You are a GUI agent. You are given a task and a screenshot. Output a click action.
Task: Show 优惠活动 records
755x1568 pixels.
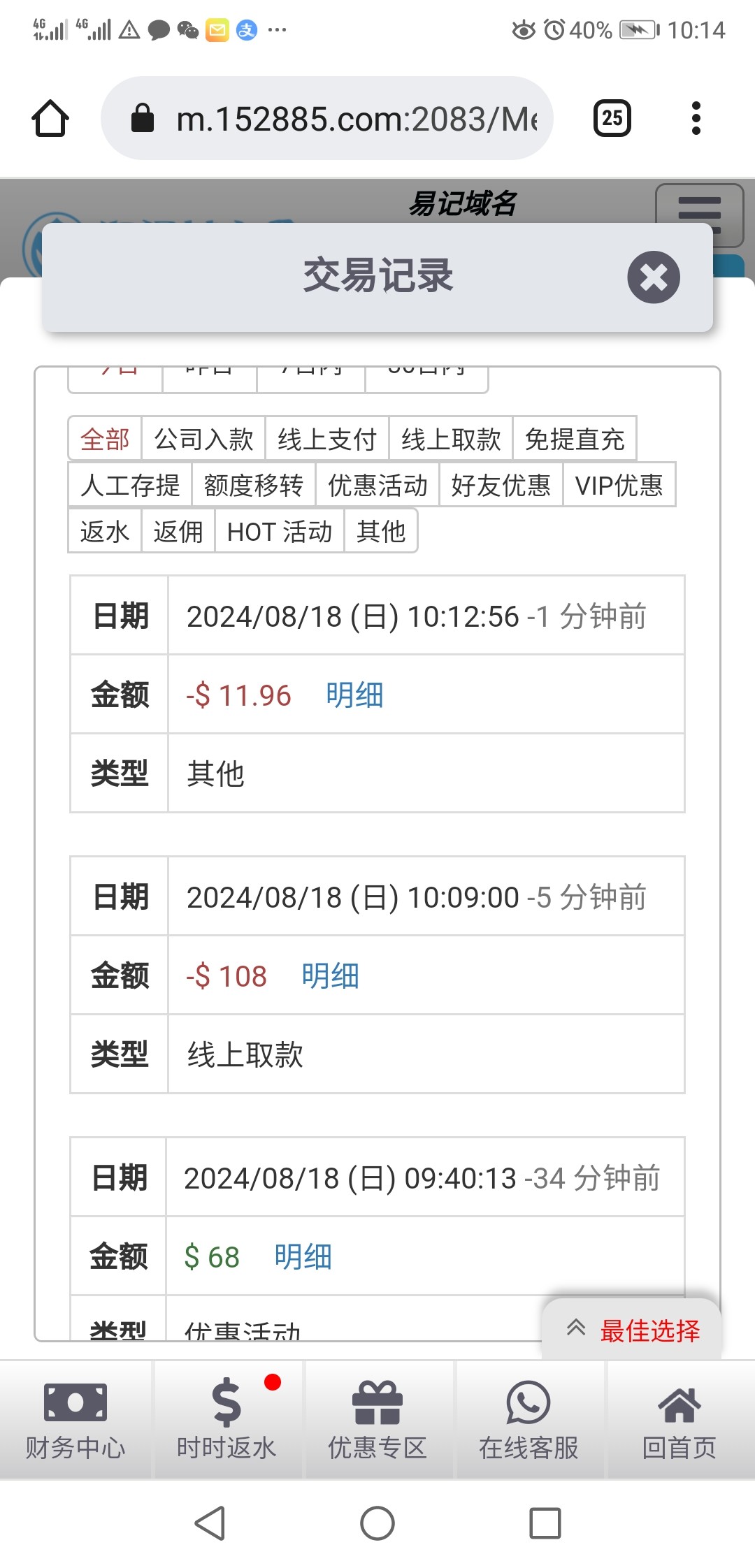[377, 485]
